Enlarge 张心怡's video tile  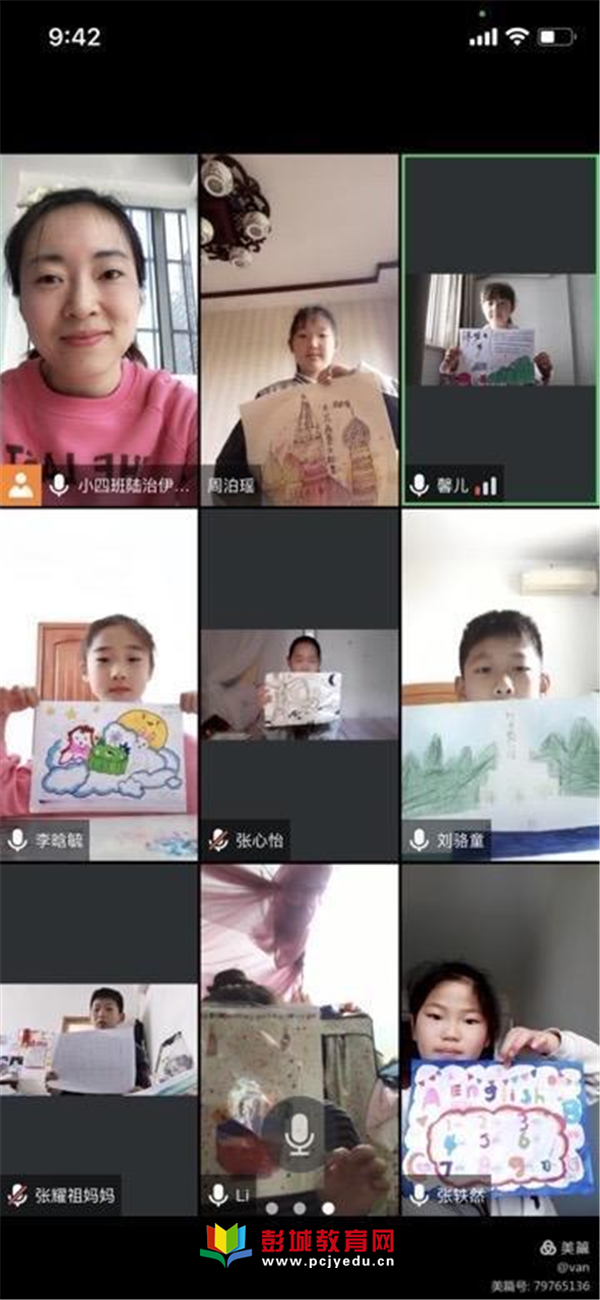(x=300, y=685)
